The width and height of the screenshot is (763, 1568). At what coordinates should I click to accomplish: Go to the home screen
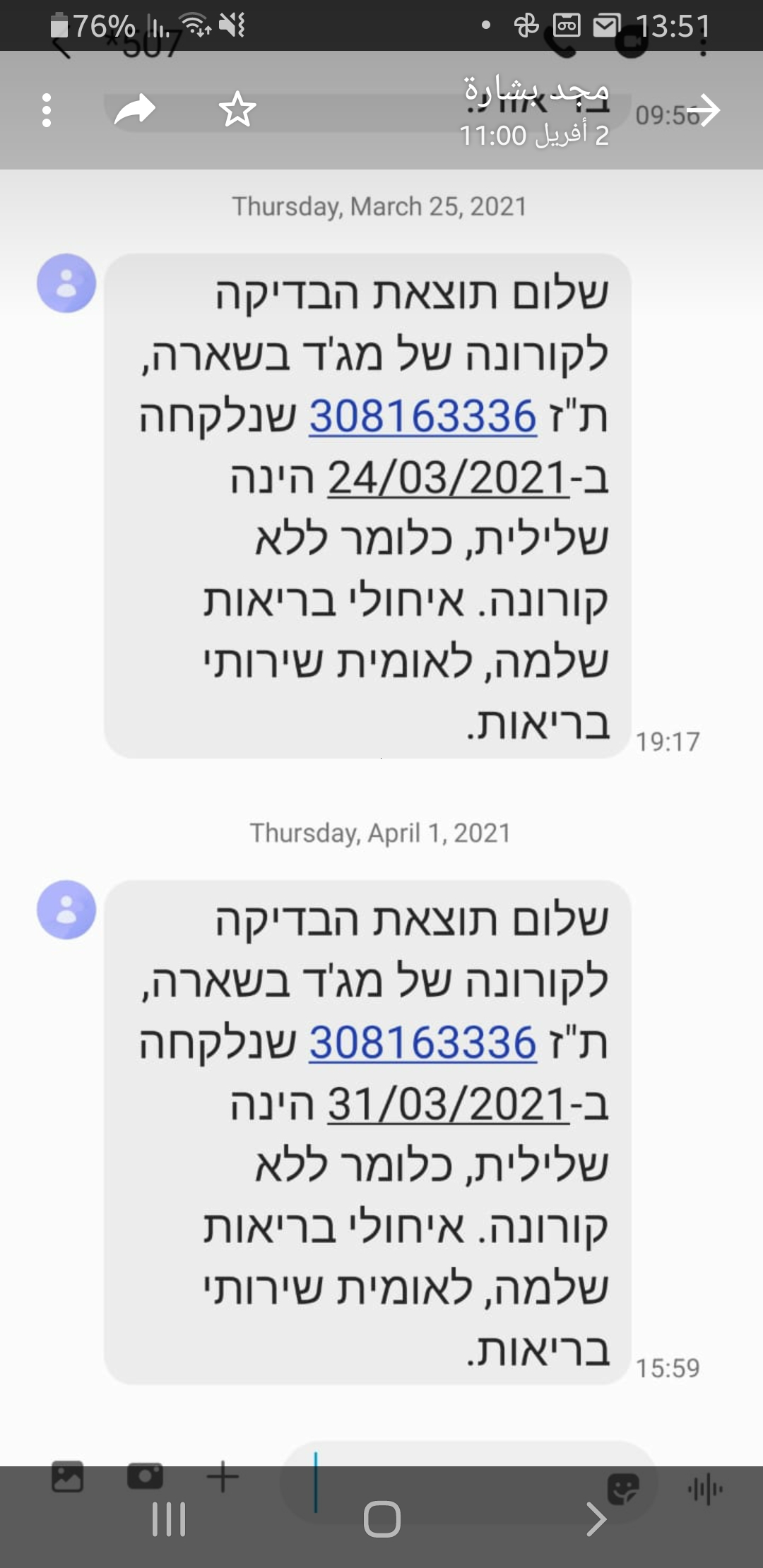click(382, 1519)
